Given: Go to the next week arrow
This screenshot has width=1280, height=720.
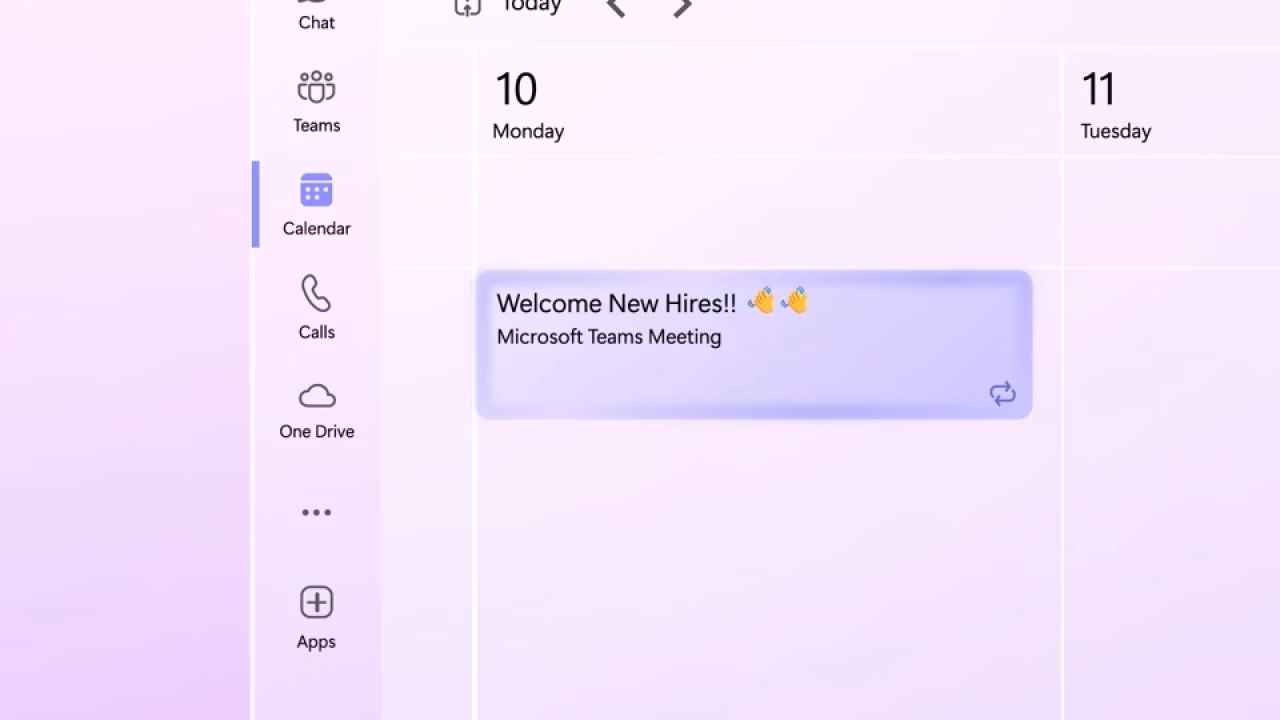Looking at the screenshot, I should [x=682, y=8].
